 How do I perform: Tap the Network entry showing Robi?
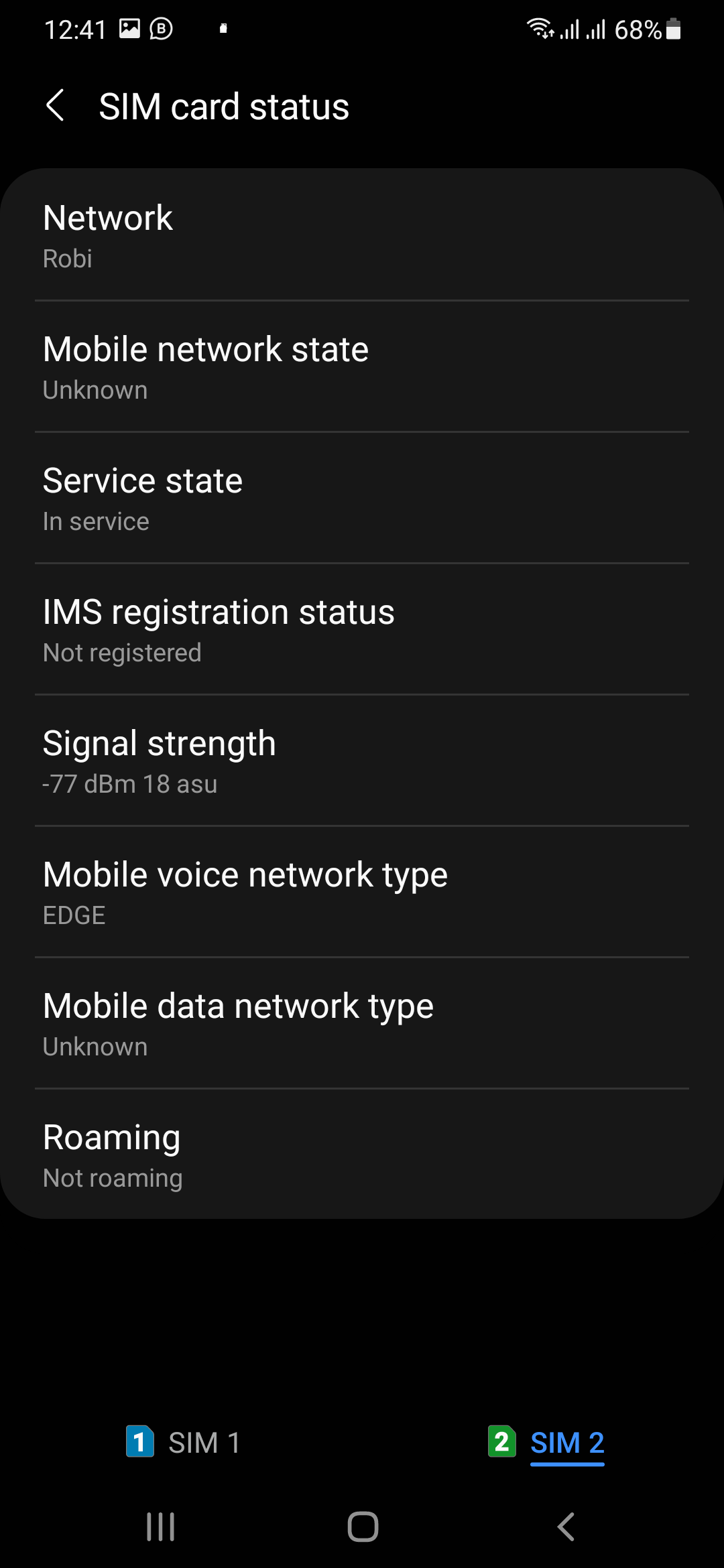point(362,233)
